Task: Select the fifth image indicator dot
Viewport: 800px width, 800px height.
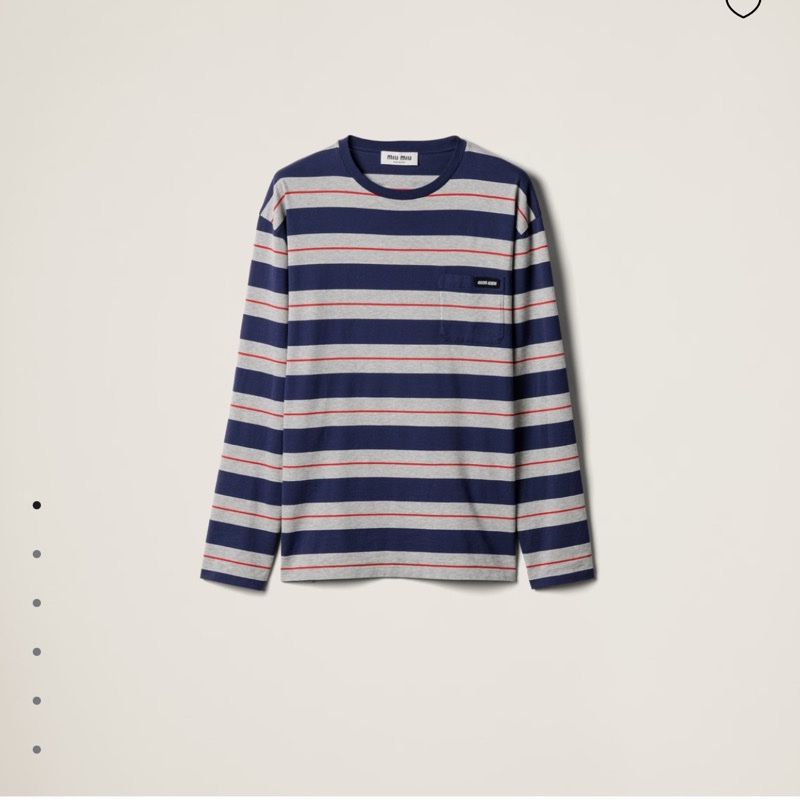Action: [37, 700]
